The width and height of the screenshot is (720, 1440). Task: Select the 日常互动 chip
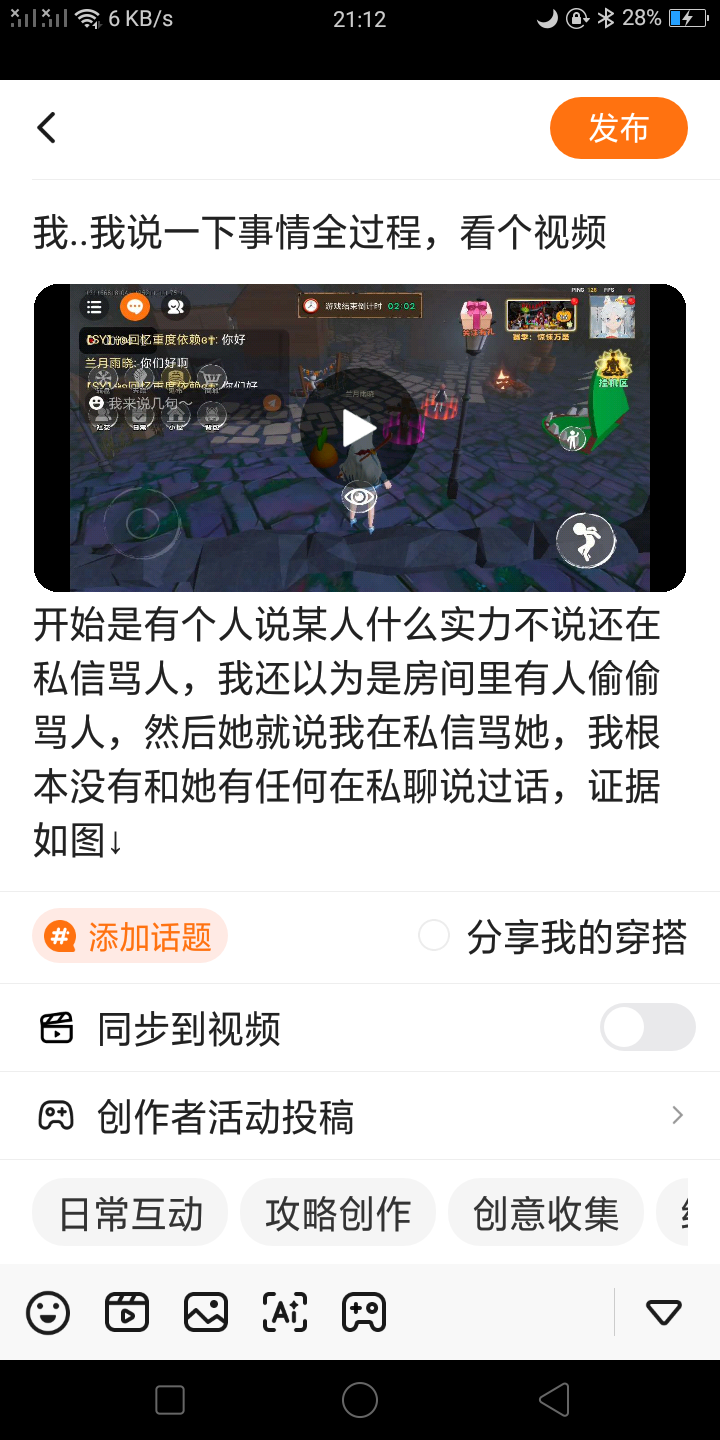click(130, 1213)
